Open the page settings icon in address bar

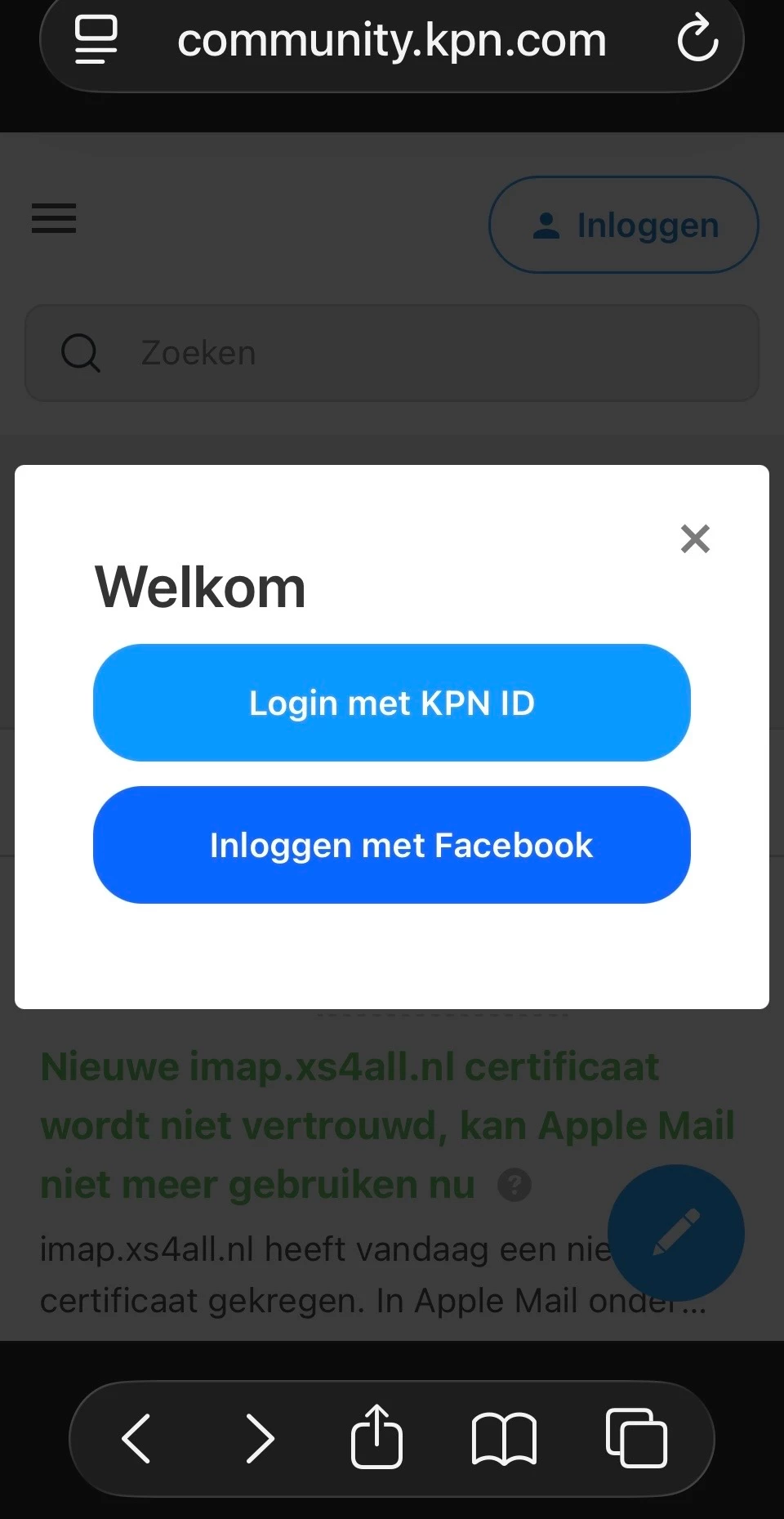click(96, 38)
